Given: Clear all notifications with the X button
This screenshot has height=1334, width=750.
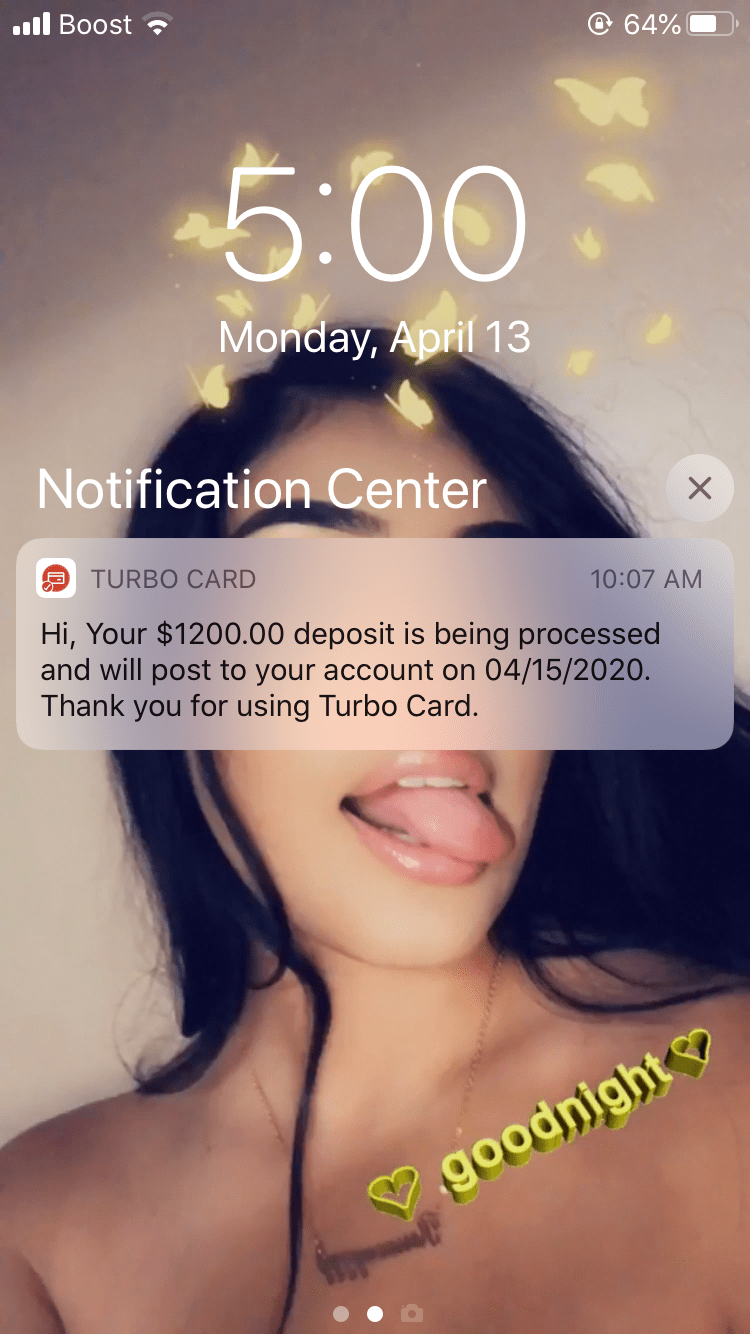Looking at the screenshot, I should coord(699,488).
